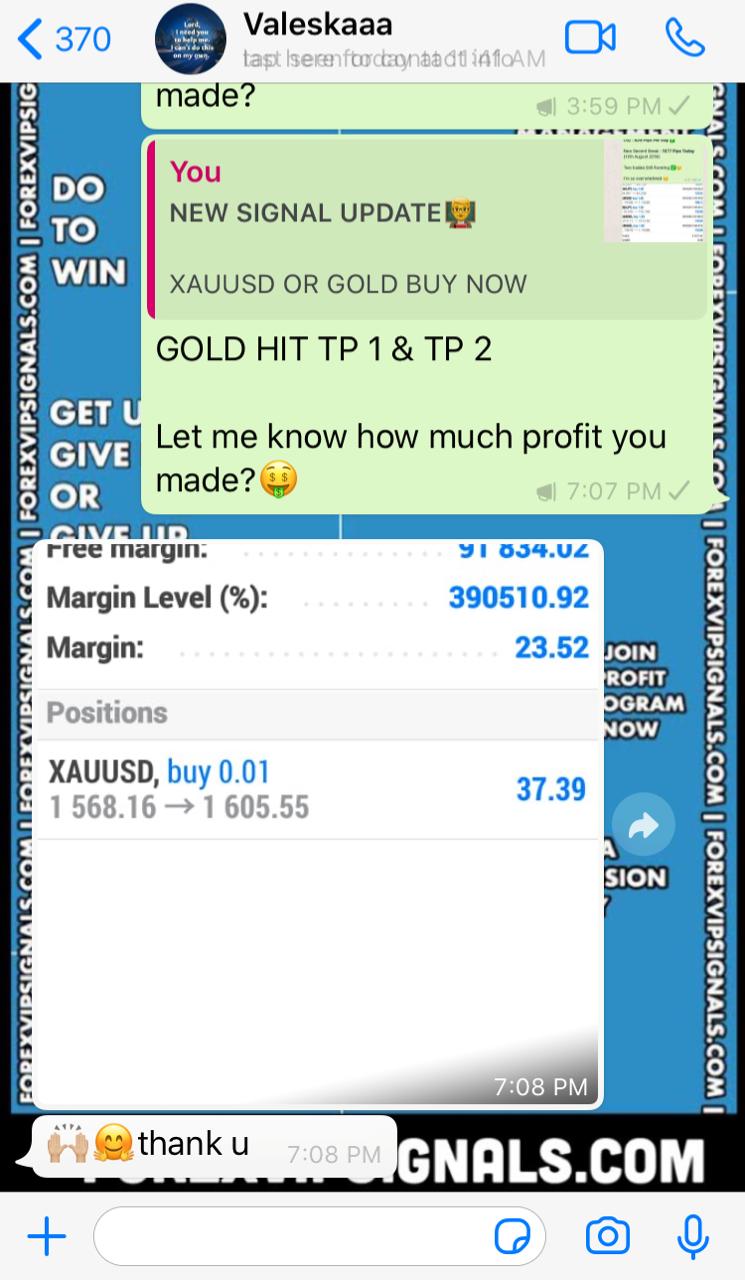Open the attachment plus menu
This screenshot has height=1280, width=745.
pyautogui.click(x=46, y=1237)
